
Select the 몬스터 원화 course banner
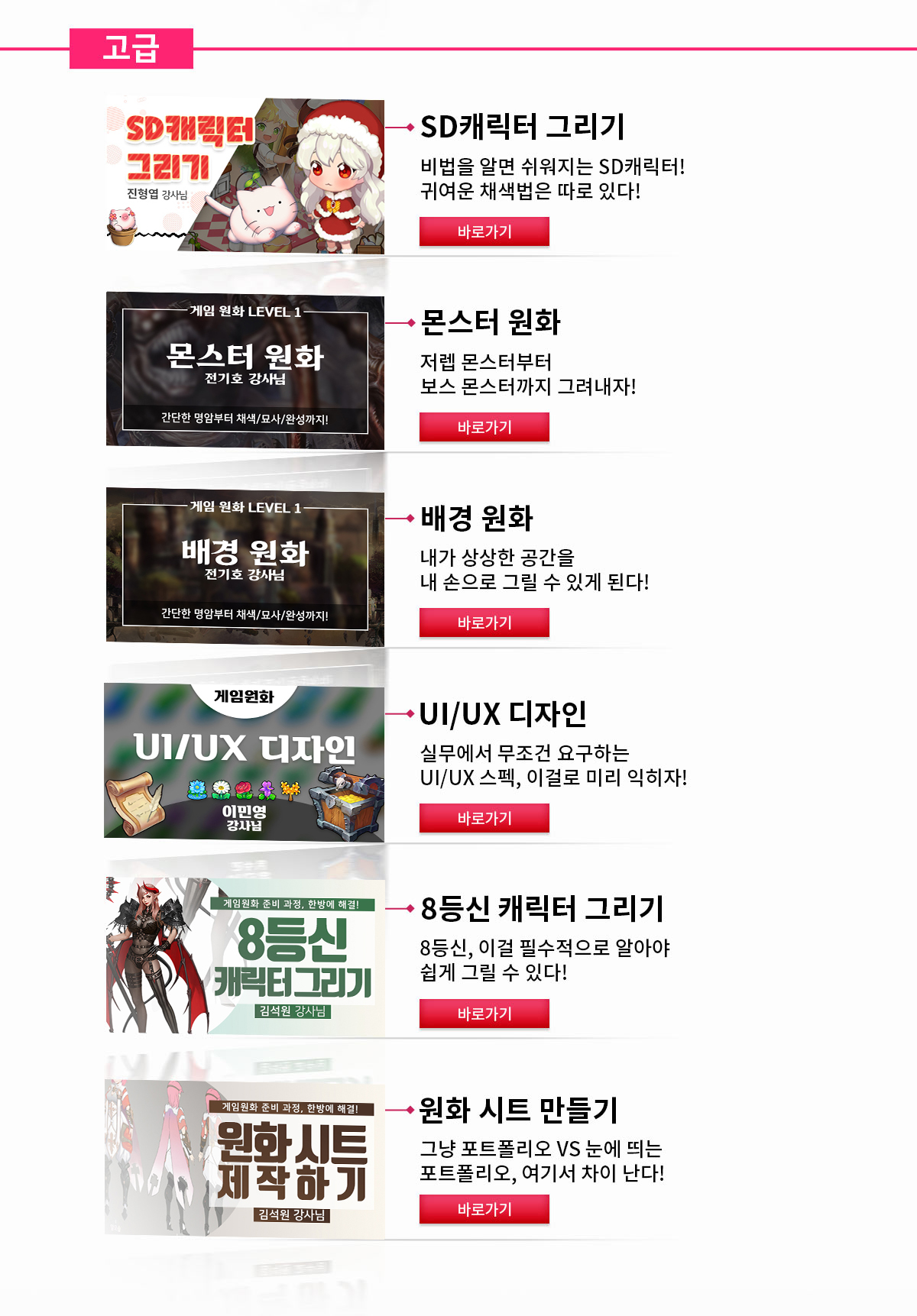[x=245, y=370]
